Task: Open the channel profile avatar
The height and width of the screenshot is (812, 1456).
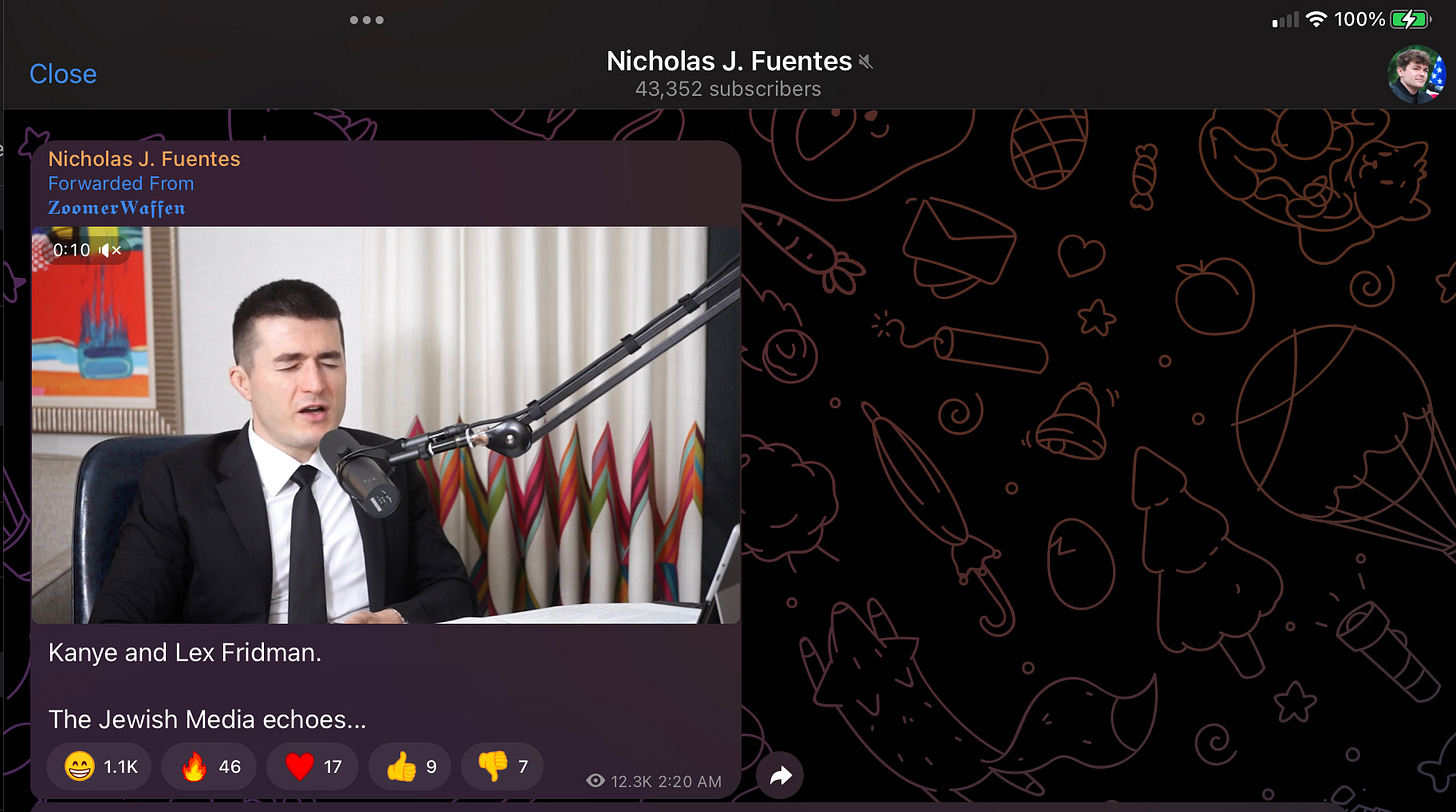Action: click(1416, 75)
